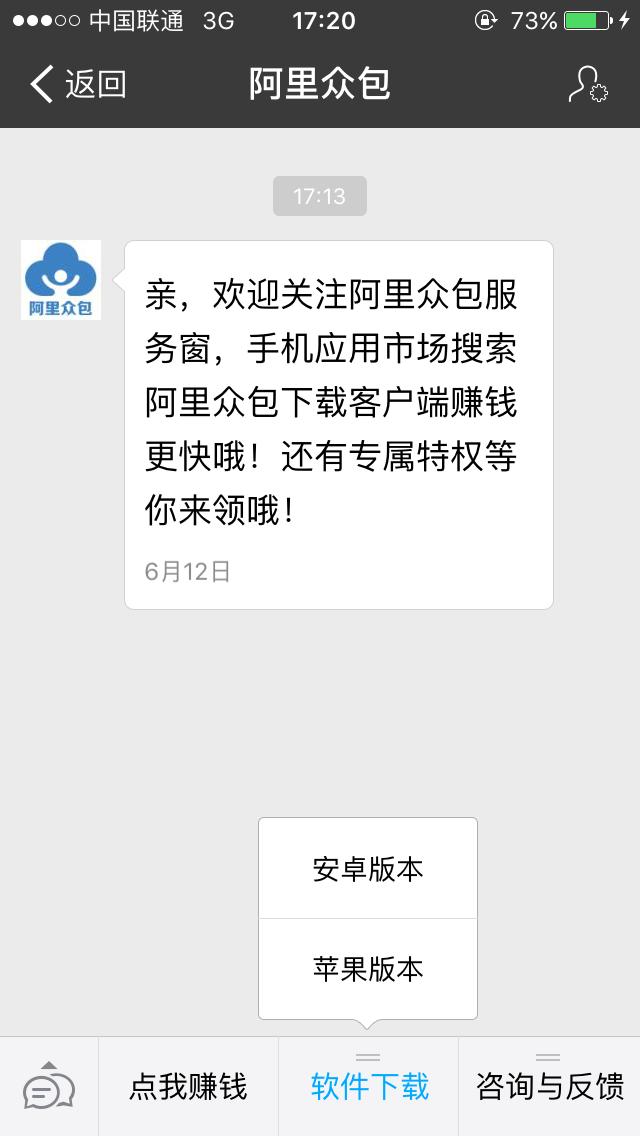
Task: Open the 咨询与反馈 menu
Action: click(x=549, y=1087)
